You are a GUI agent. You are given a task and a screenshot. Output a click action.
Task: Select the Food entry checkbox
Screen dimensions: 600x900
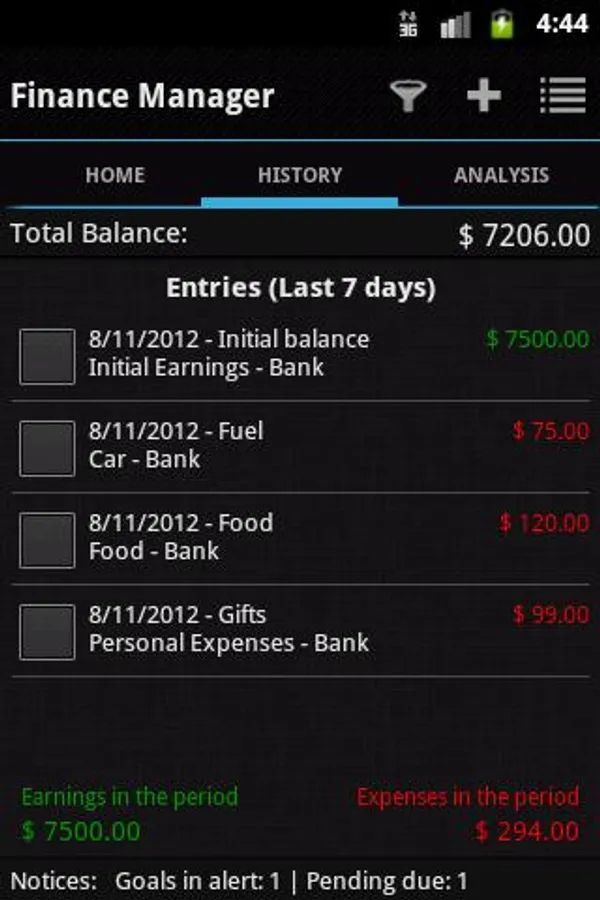tap(47, 540)
